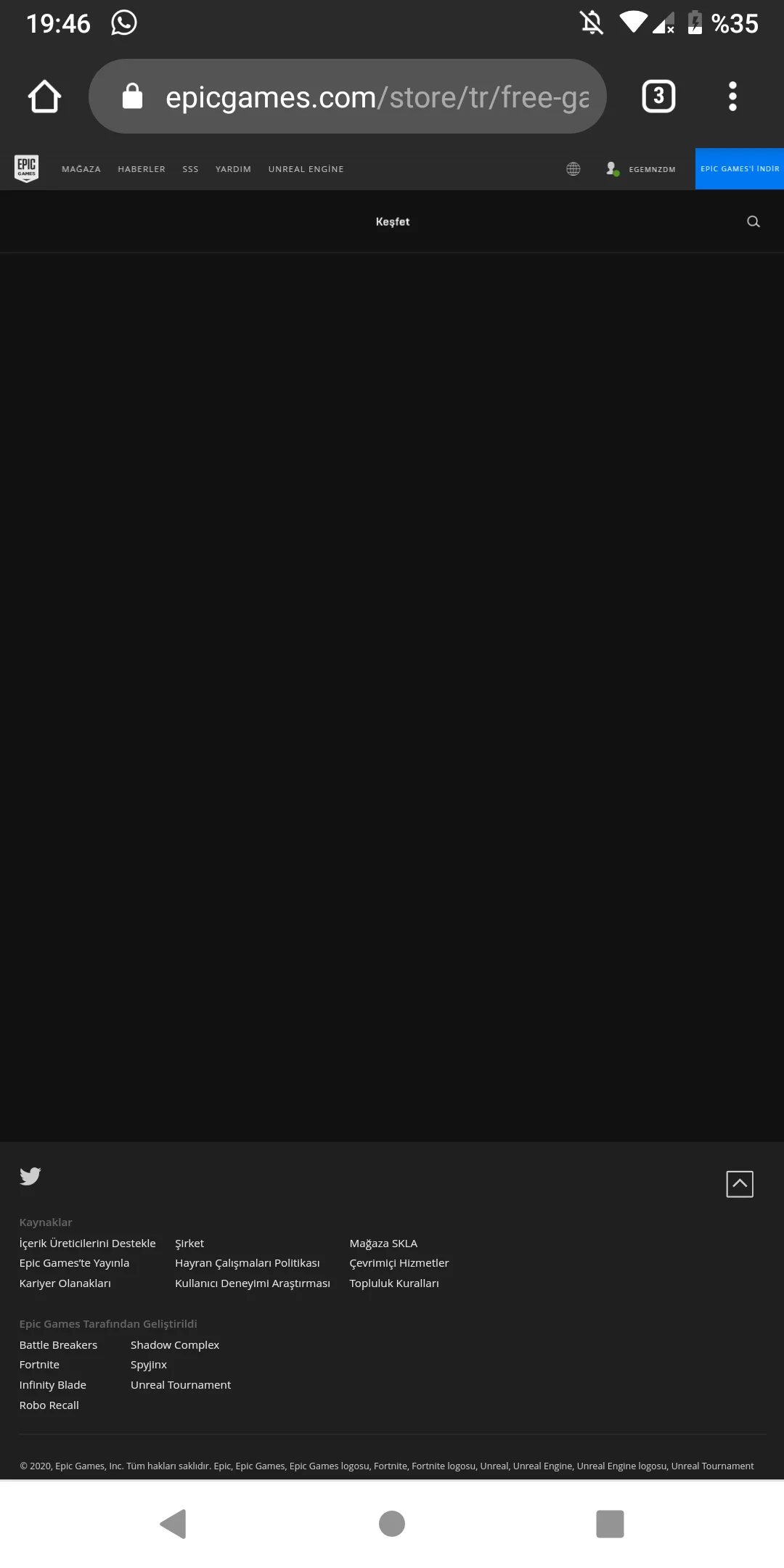Open the Twitter icon in the footer
The image size is (784, 1568).
(30, 1176)
